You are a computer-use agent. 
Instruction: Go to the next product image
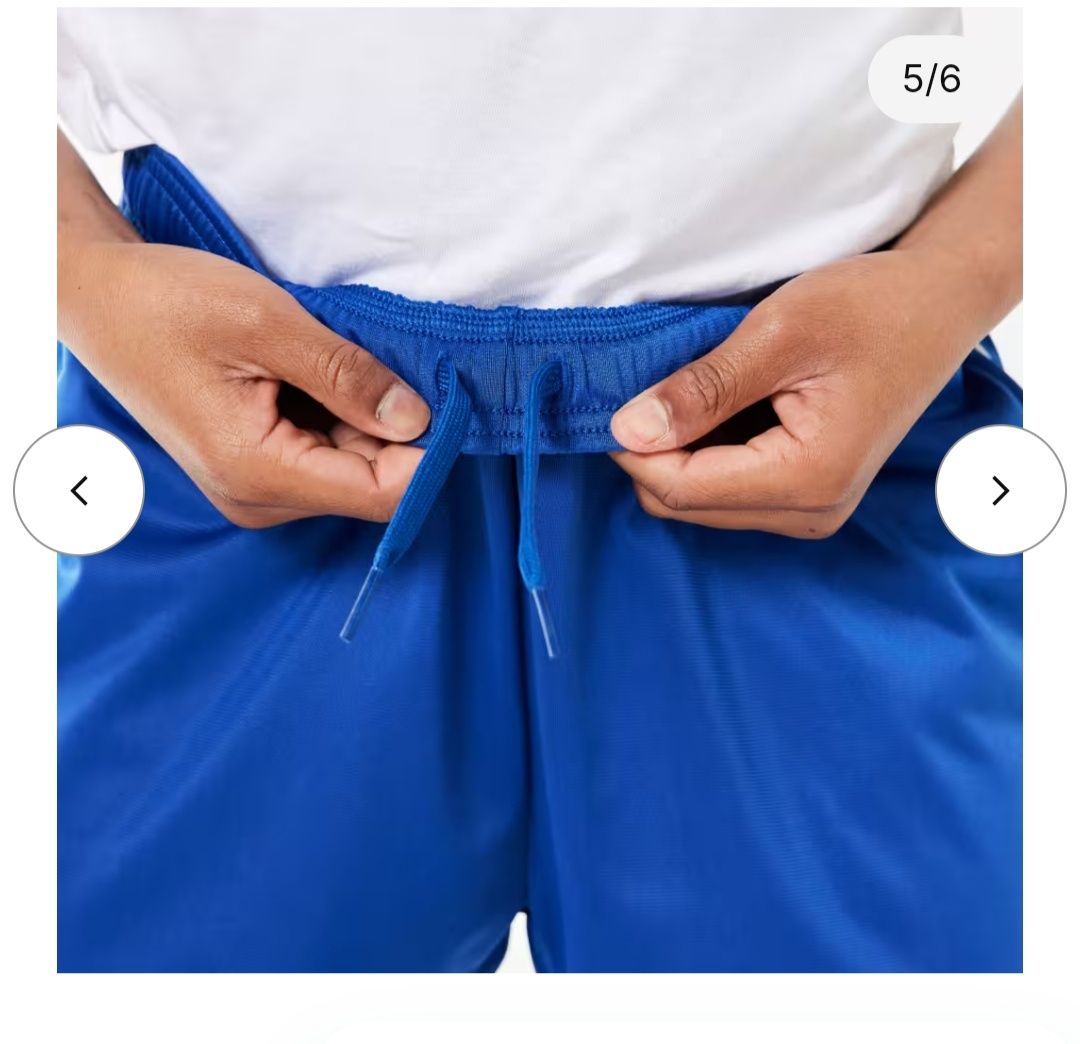(x=1000, y=490)
